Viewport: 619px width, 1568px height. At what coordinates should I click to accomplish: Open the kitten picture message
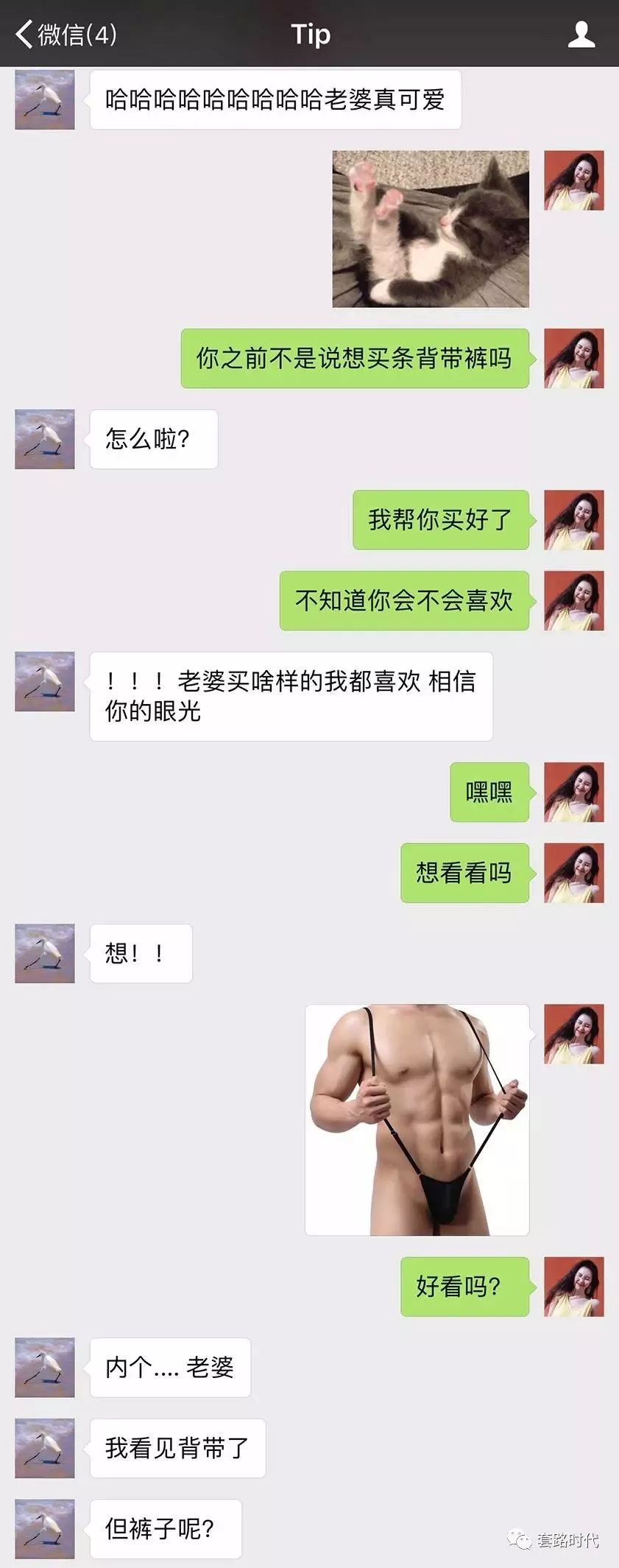(x=431, y=229)
